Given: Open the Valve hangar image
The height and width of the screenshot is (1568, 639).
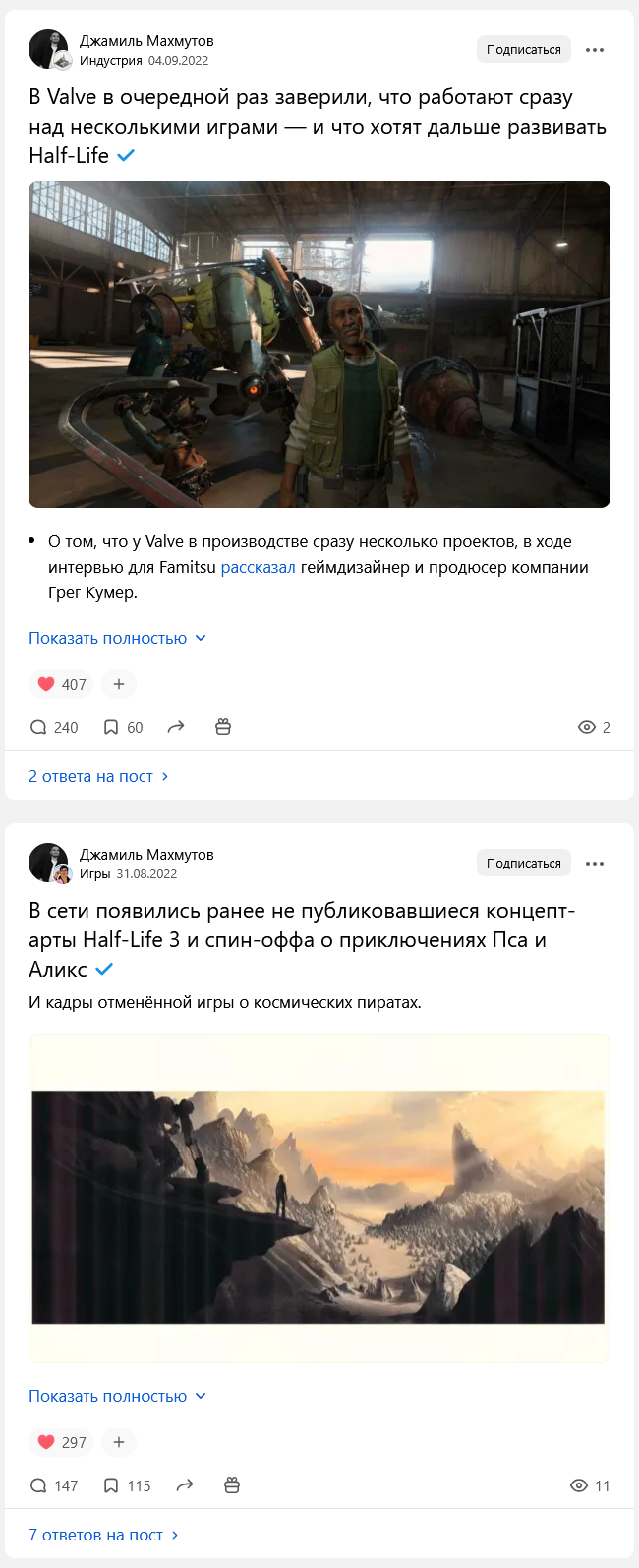Looking at the screenshot, I should coord(319,344).
